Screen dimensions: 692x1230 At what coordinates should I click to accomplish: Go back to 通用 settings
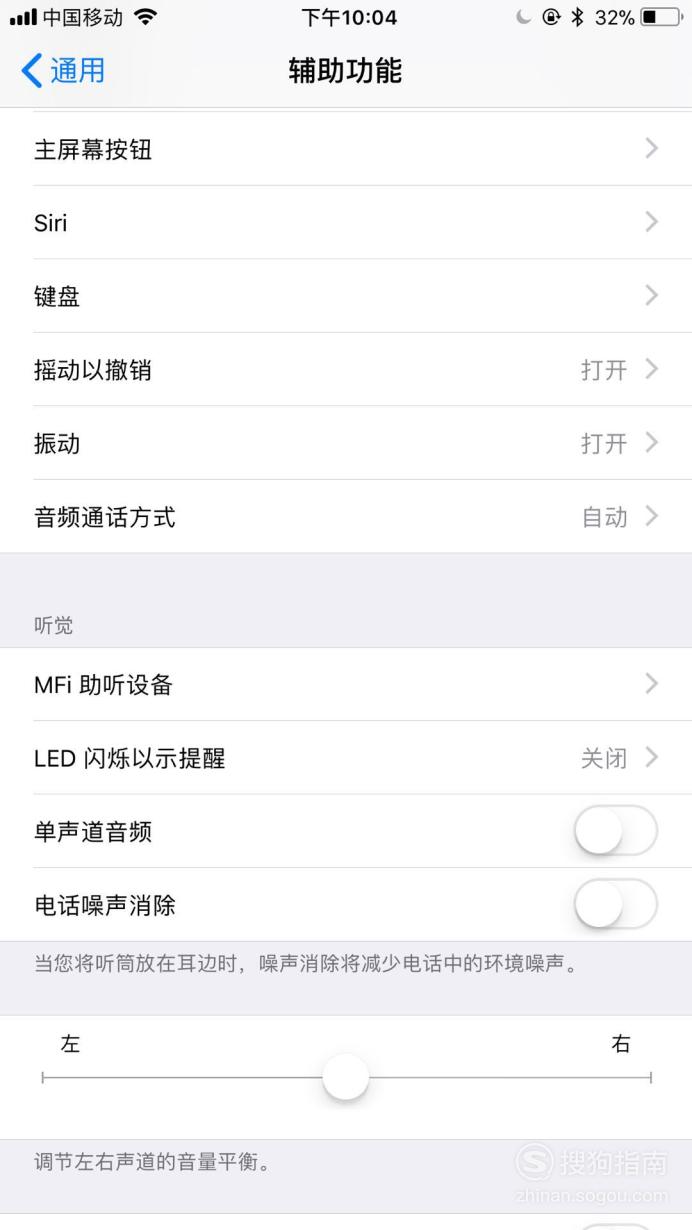[63, 70]
